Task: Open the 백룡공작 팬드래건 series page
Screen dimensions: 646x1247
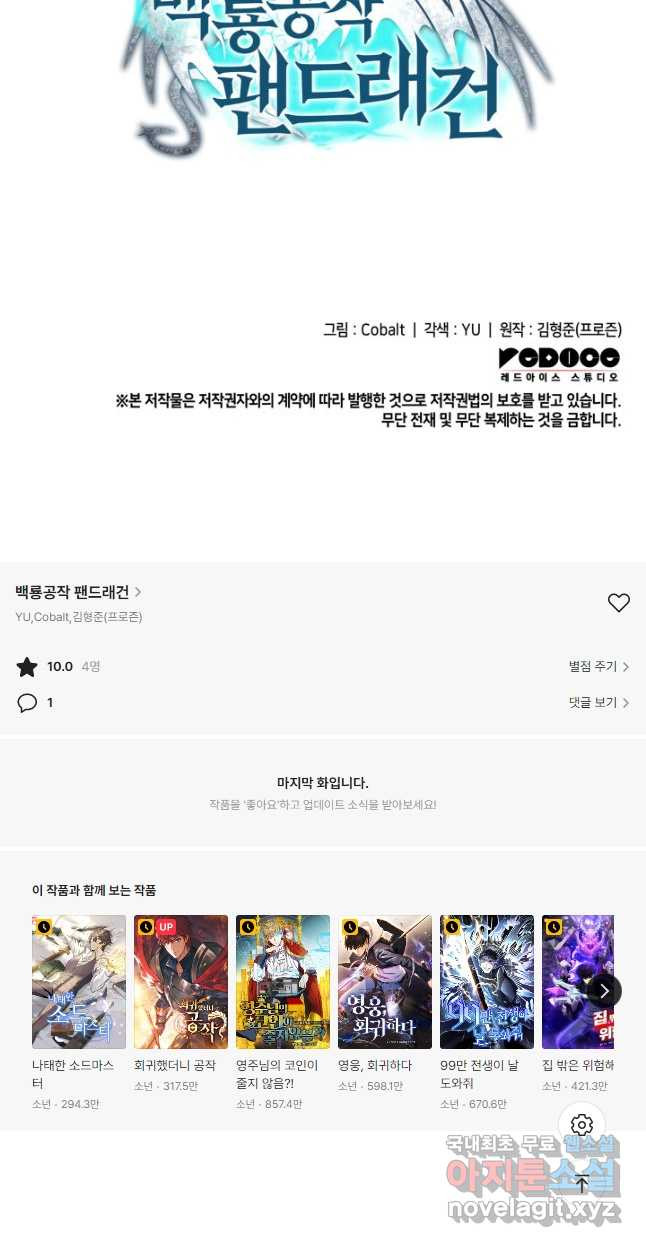Action: click(78, 592)
